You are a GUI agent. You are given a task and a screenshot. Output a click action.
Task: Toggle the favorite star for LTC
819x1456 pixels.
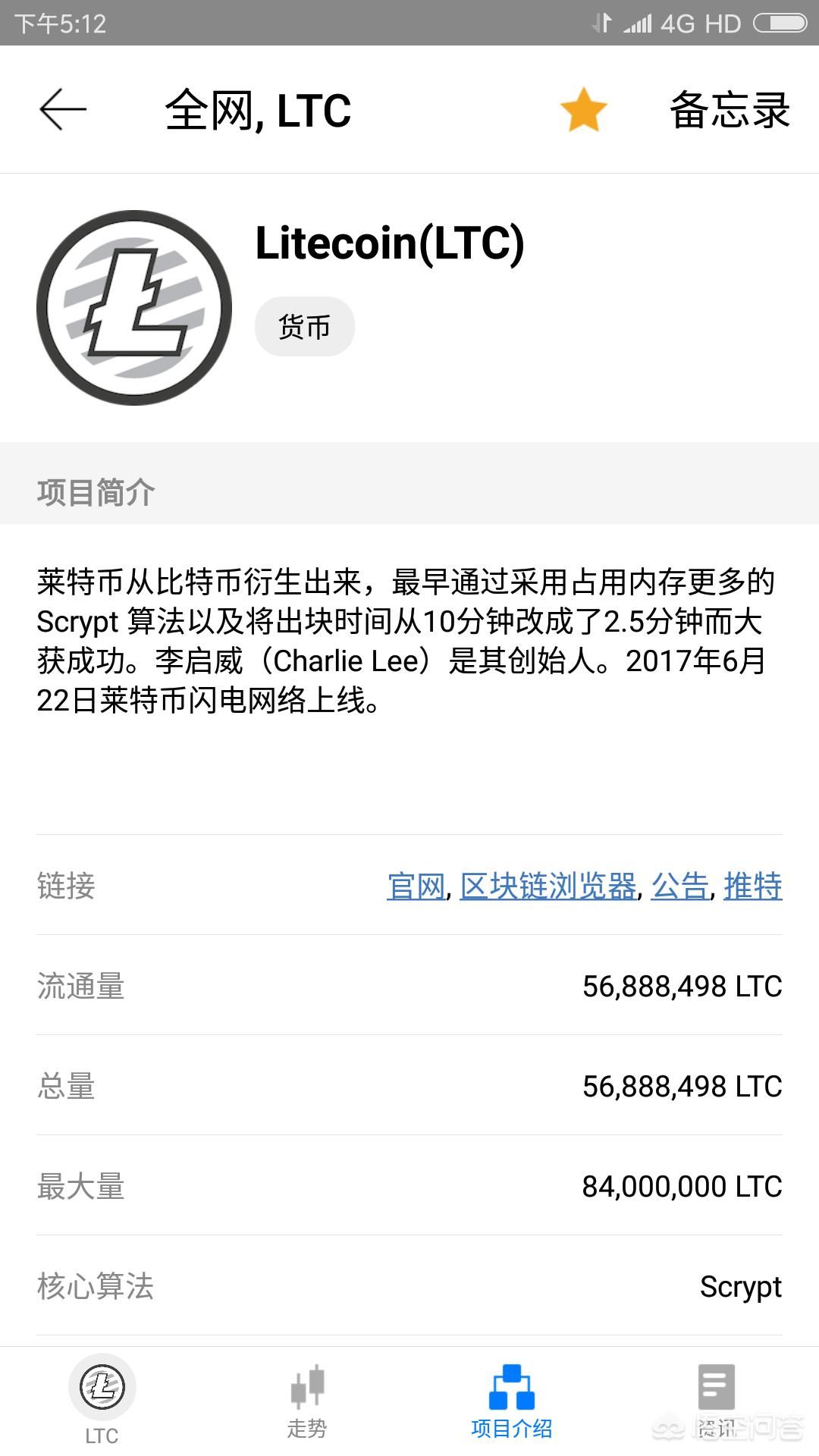tap(583, 111)
